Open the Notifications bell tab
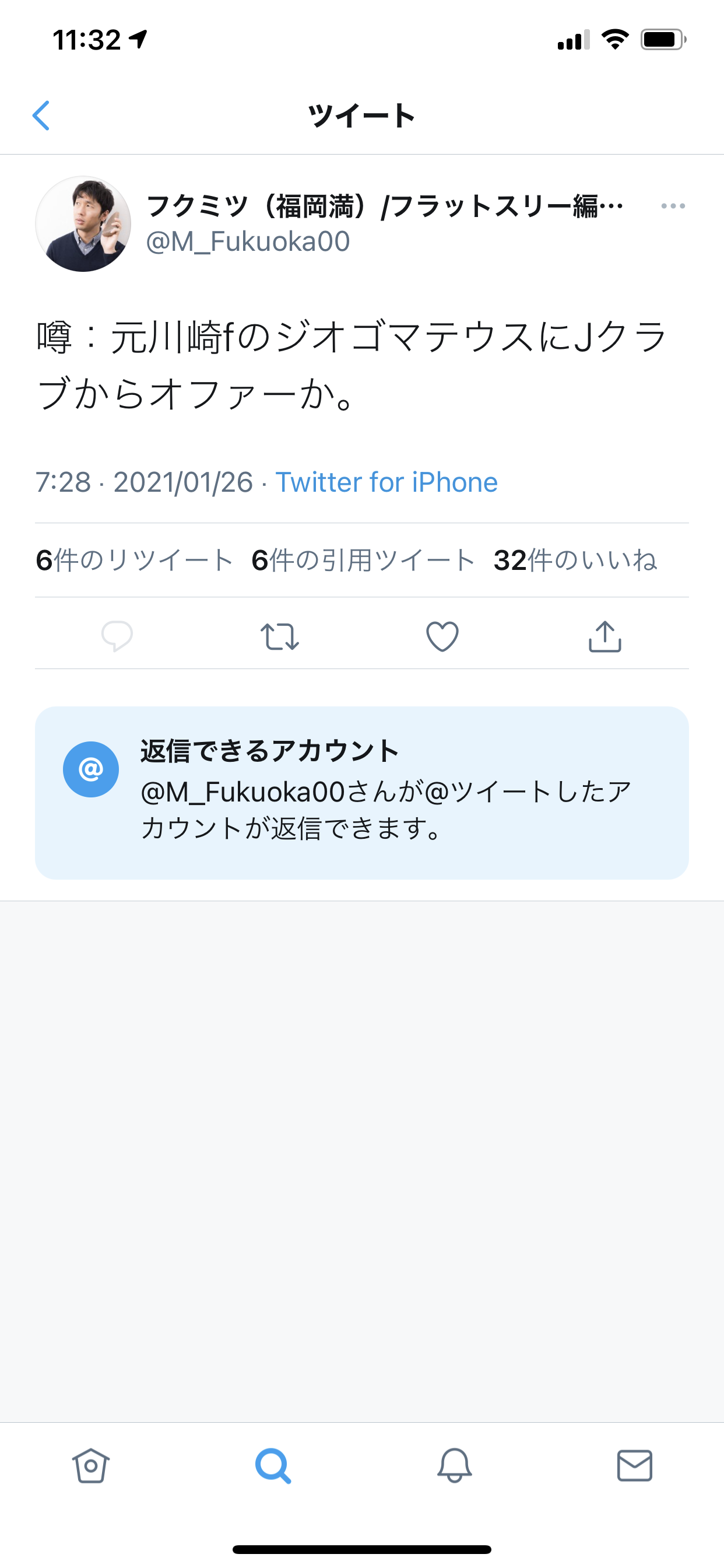 455,1465
